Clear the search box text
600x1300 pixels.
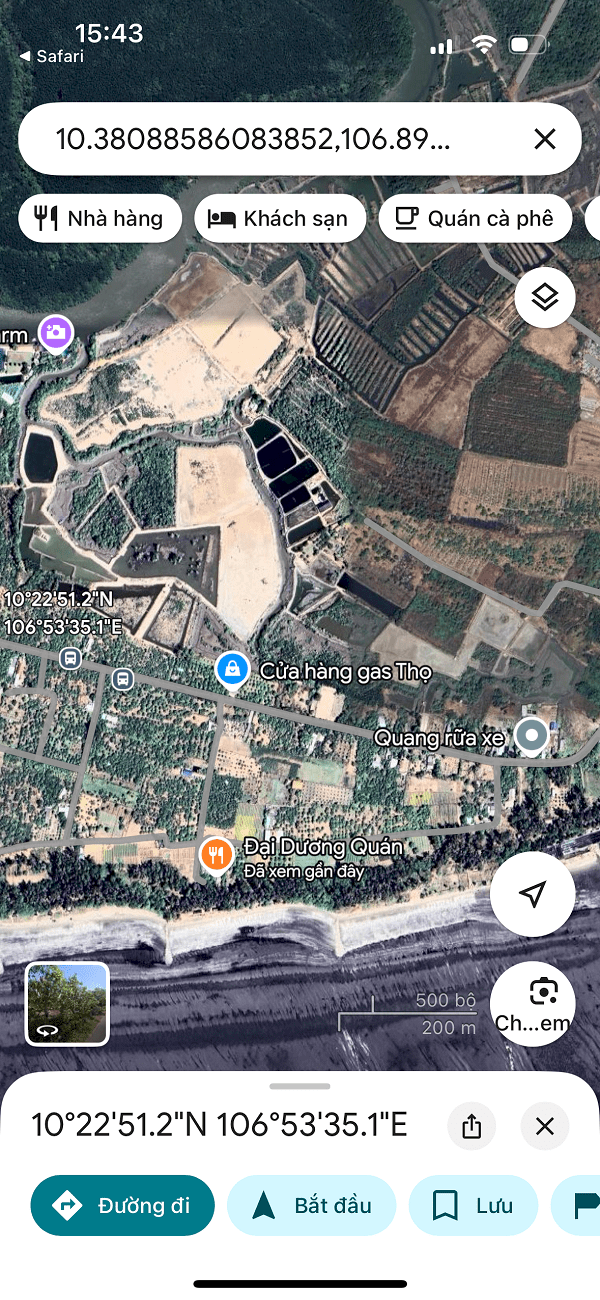(x=544, y=139)
